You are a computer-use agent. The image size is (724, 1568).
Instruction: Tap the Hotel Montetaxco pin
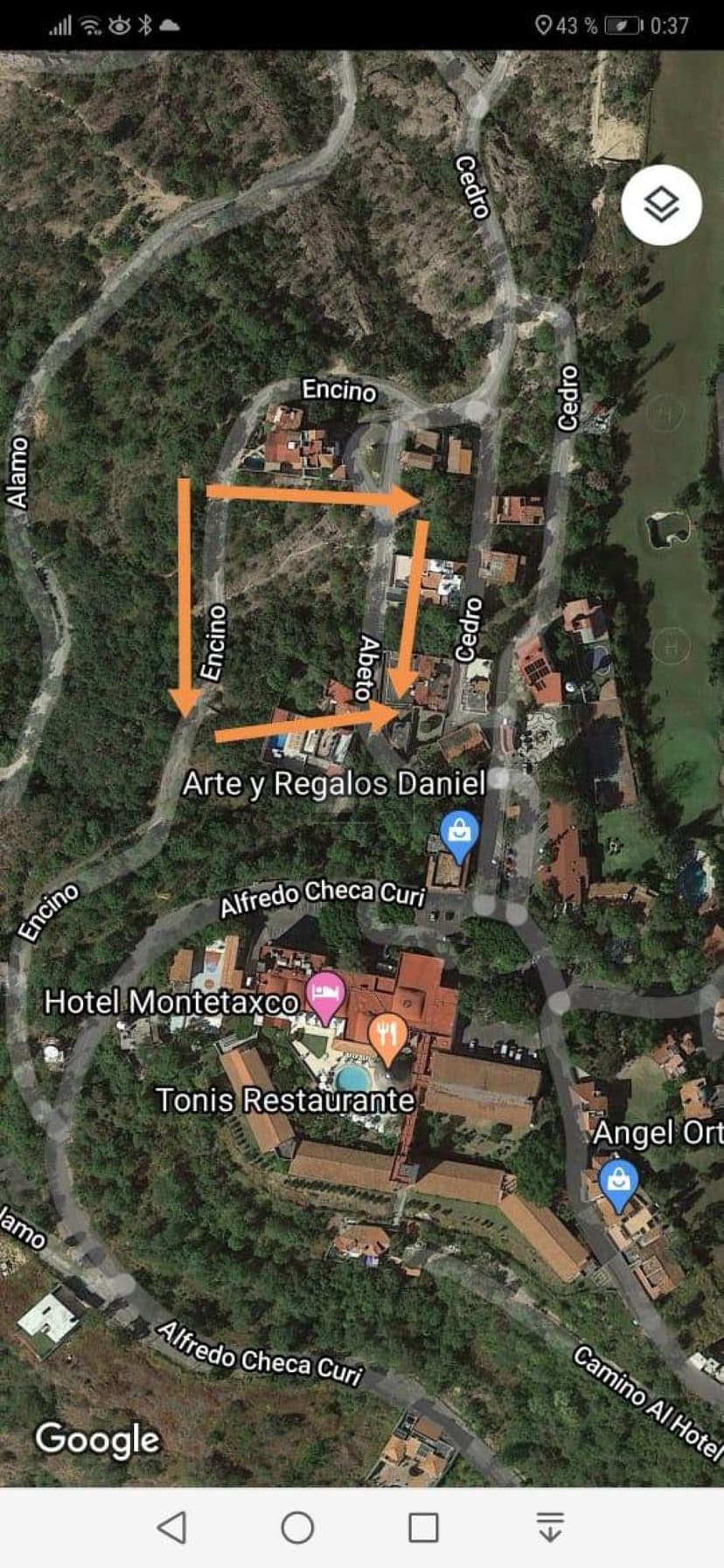click(325, 996)
